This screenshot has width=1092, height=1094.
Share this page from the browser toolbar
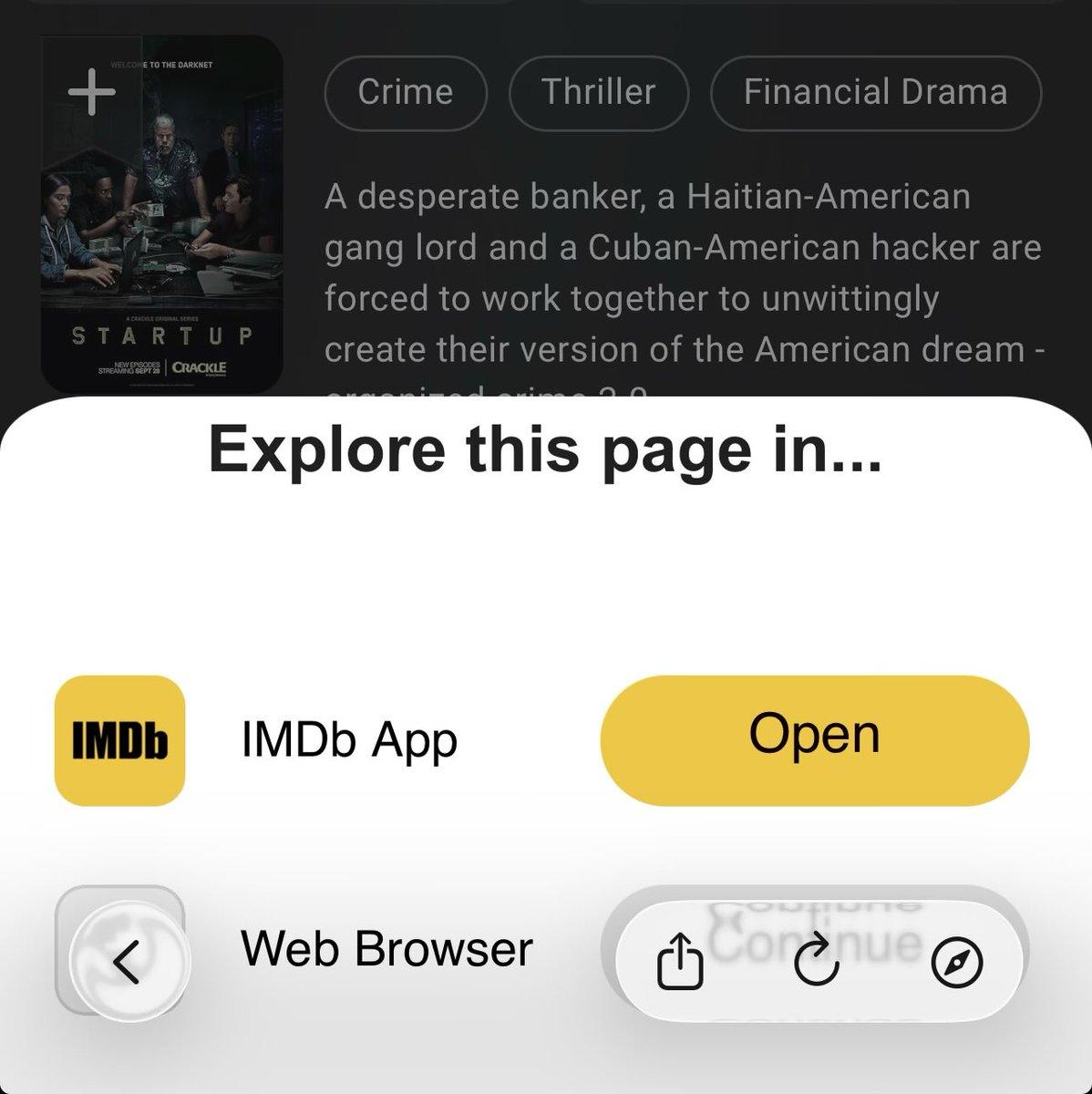click(x=680, y=962)
